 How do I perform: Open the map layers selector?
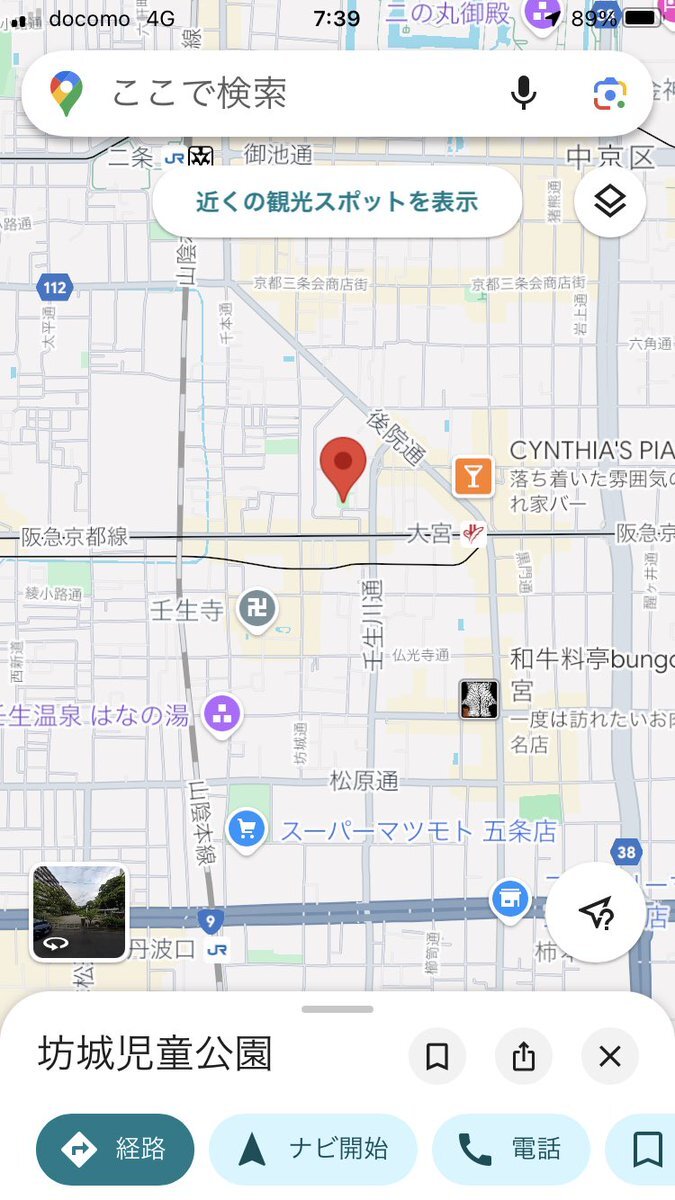pos(609,202)
